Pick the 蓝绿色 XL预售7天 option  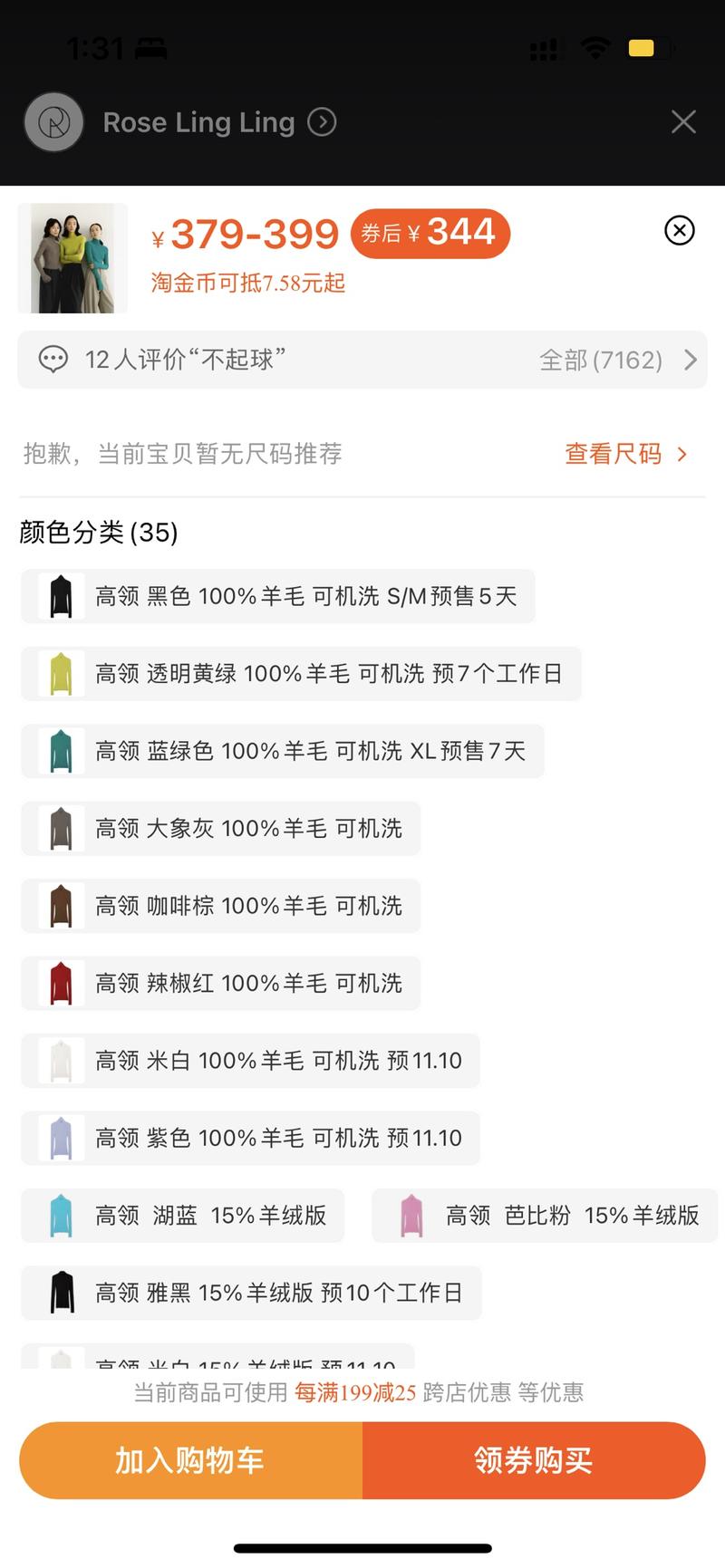[x=283, y=751]
